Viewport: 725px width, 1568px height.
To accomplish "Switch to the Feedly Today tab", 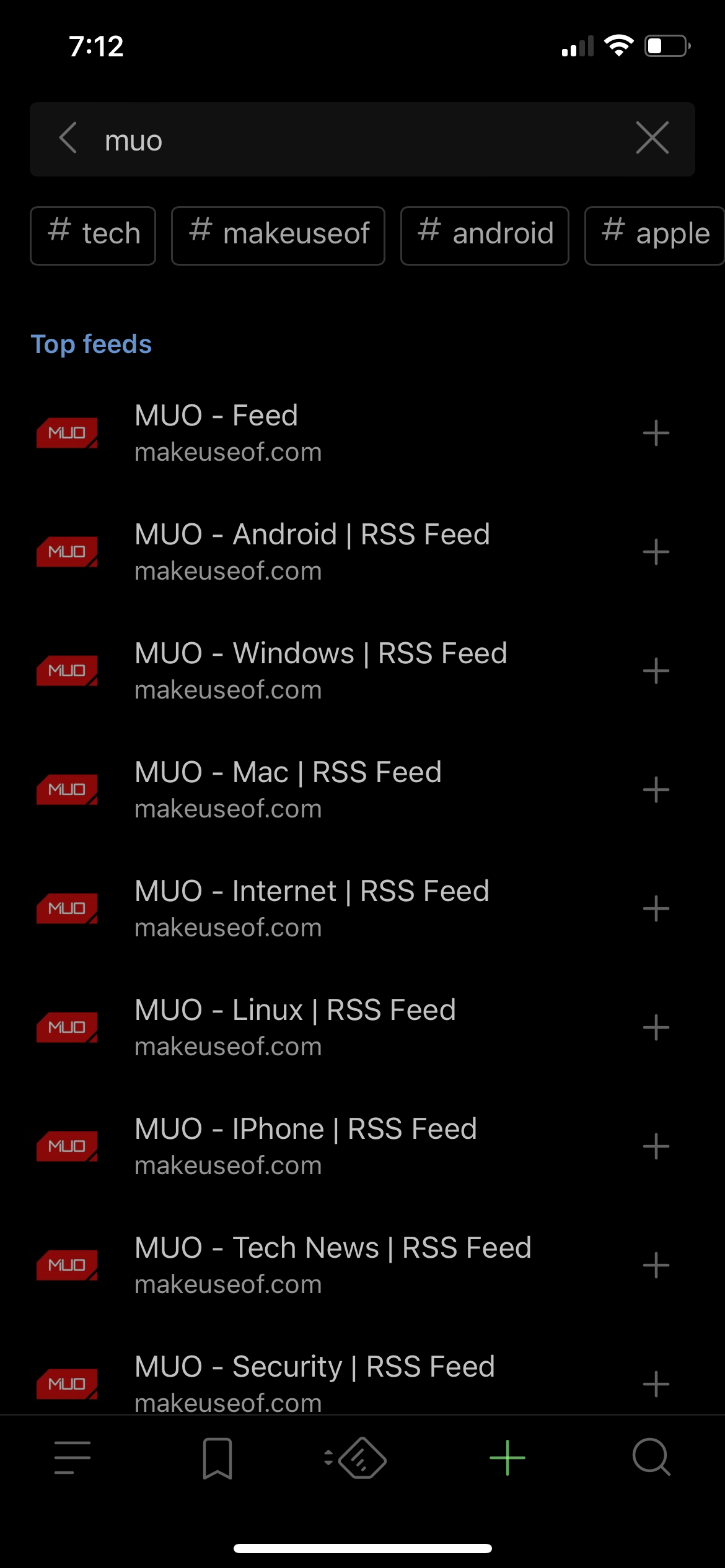I will 361,1458.
